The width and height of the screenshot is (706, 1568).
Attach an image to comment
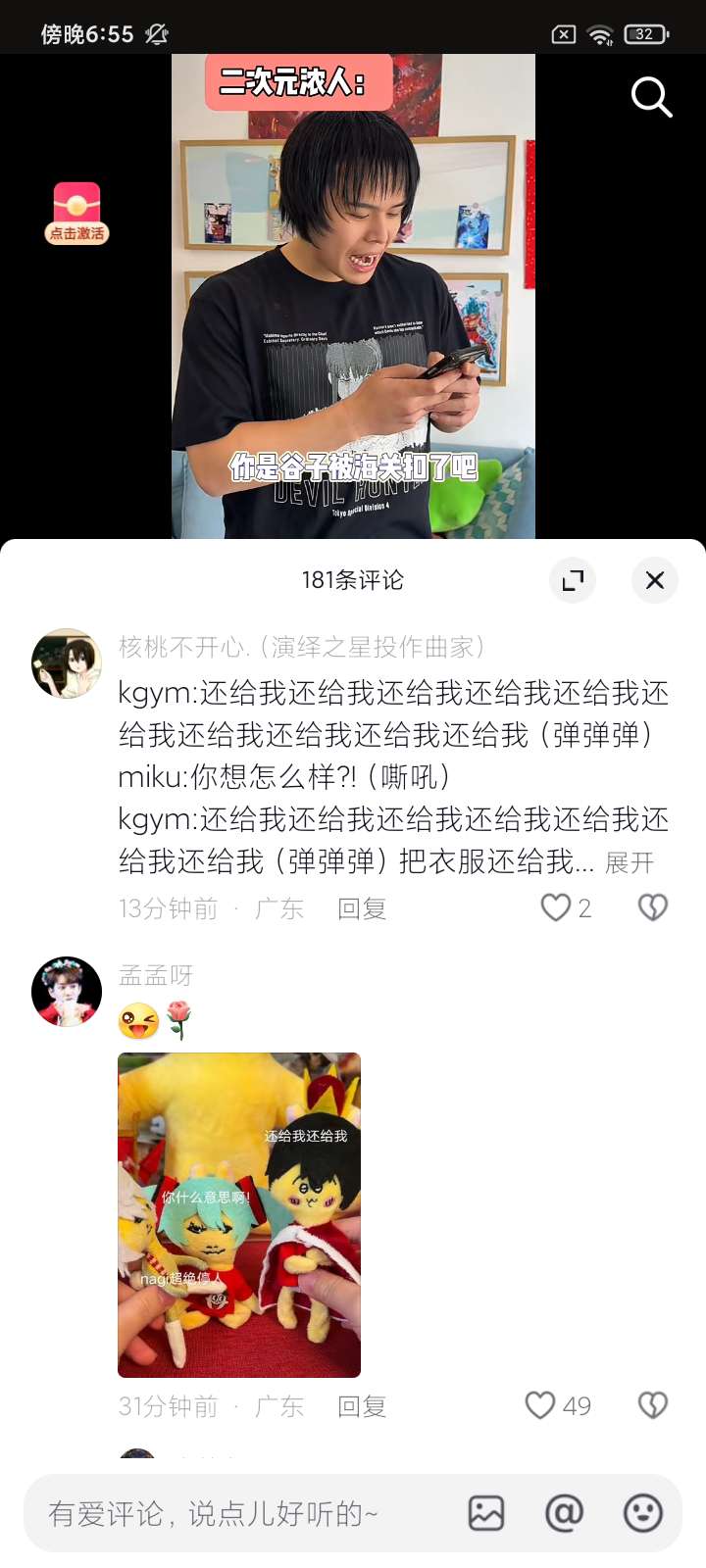[x=486, y=1513]
